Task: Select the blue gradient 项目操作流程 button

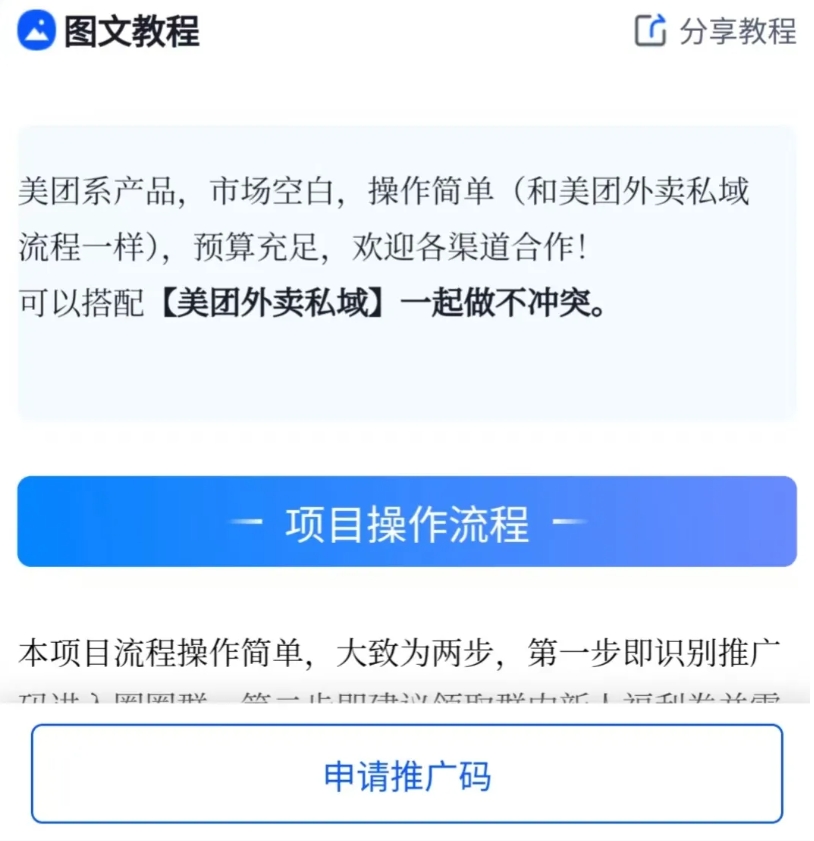Action: coord(407,521)
